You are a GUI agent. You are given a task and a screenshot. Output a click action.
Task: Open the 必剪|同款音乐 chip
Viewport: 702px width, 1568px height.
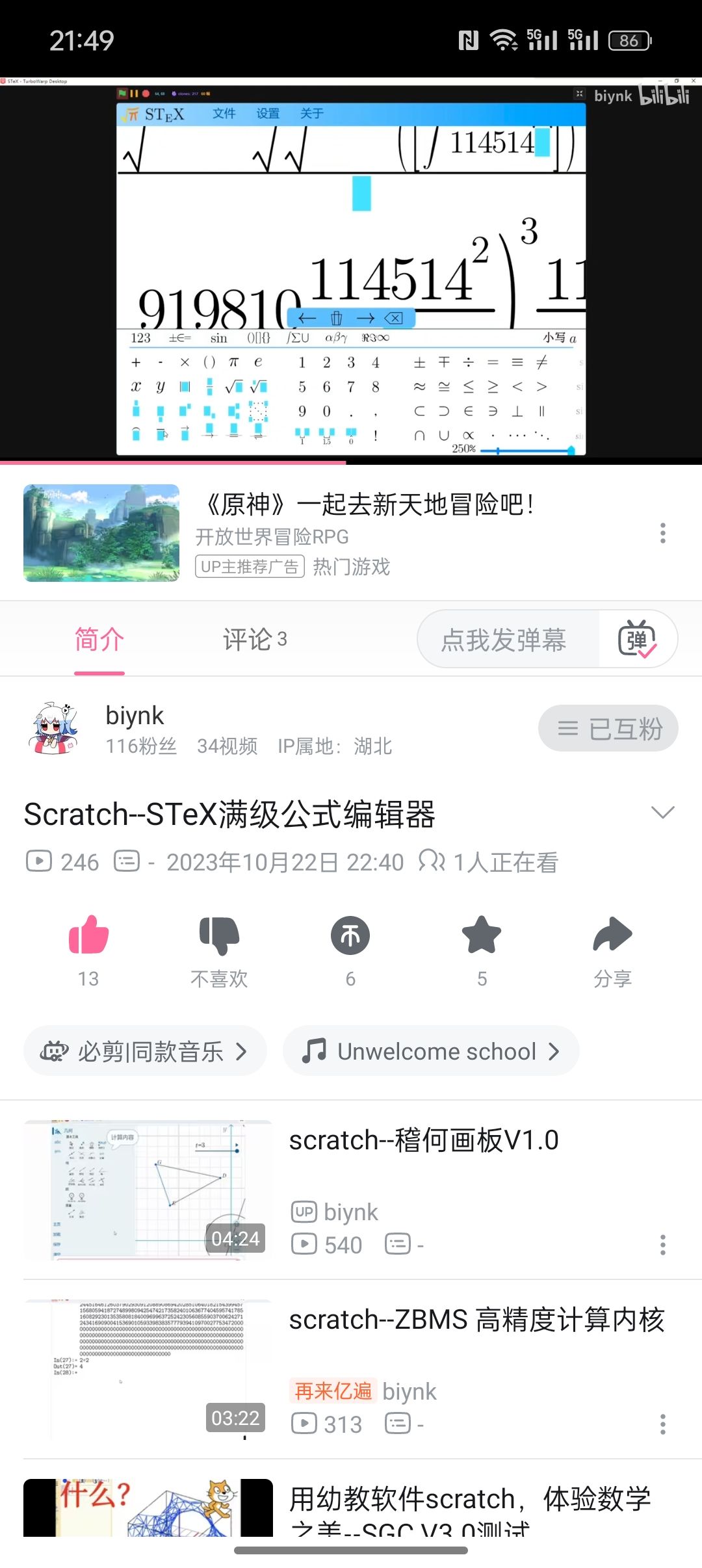click(x=145, y=1051)
